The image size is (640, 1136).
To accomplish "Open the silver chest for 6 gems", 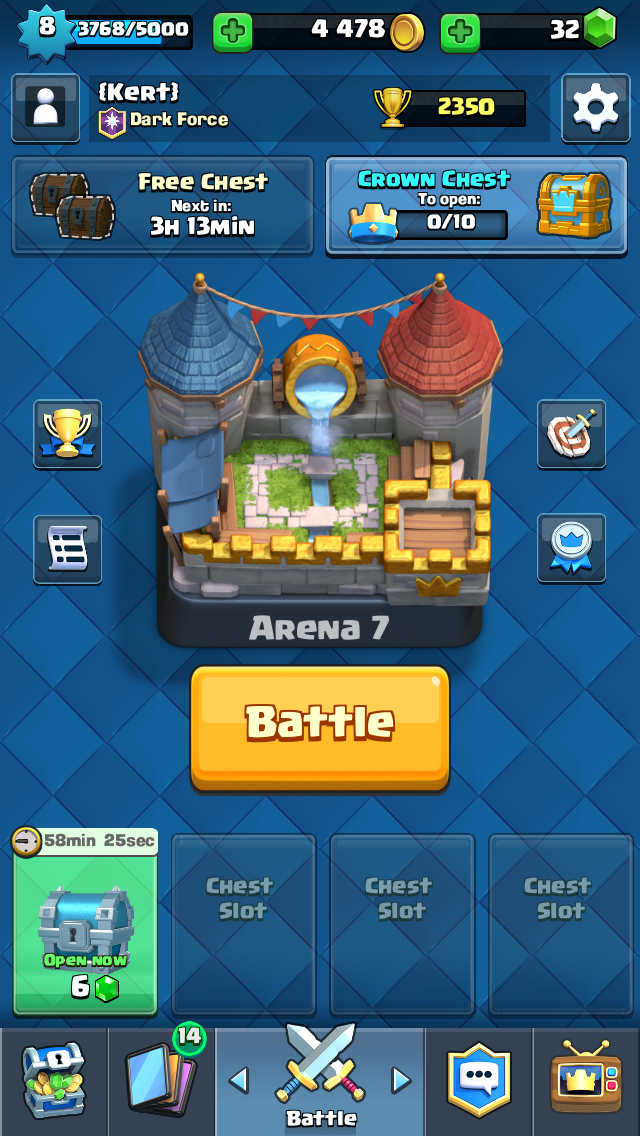I will 86,922.
